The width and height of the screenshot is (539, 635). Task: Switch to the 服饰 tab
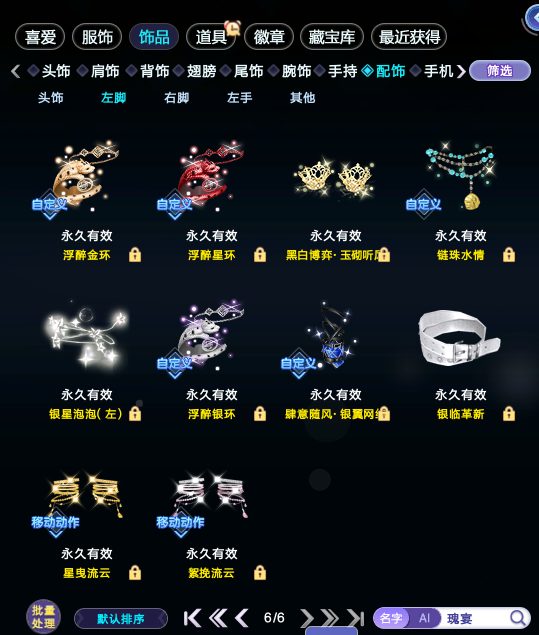(97, 37)
